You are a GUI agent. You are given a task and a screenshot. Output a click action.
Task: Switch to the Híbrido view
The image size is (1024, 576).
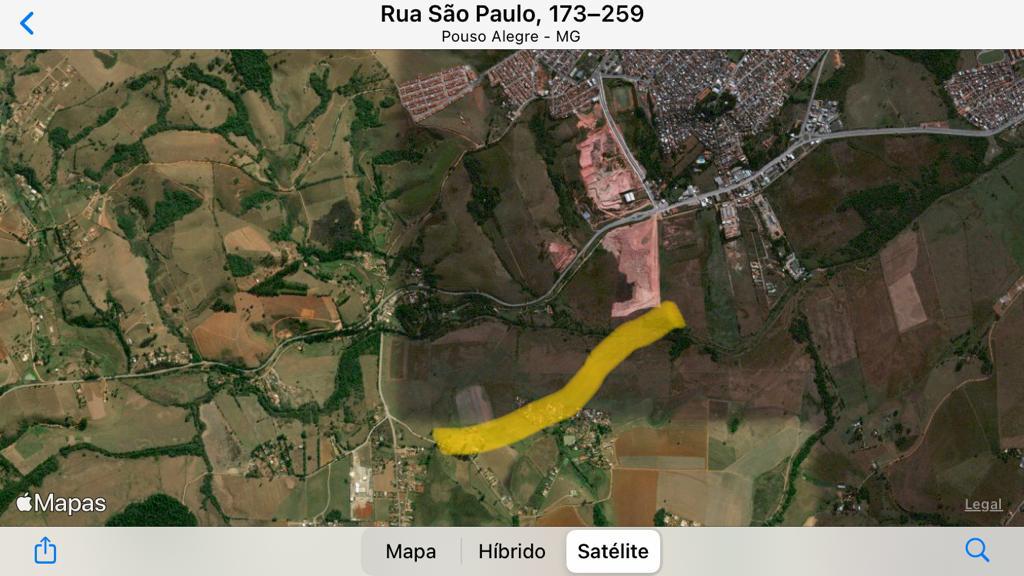point(512,551)
